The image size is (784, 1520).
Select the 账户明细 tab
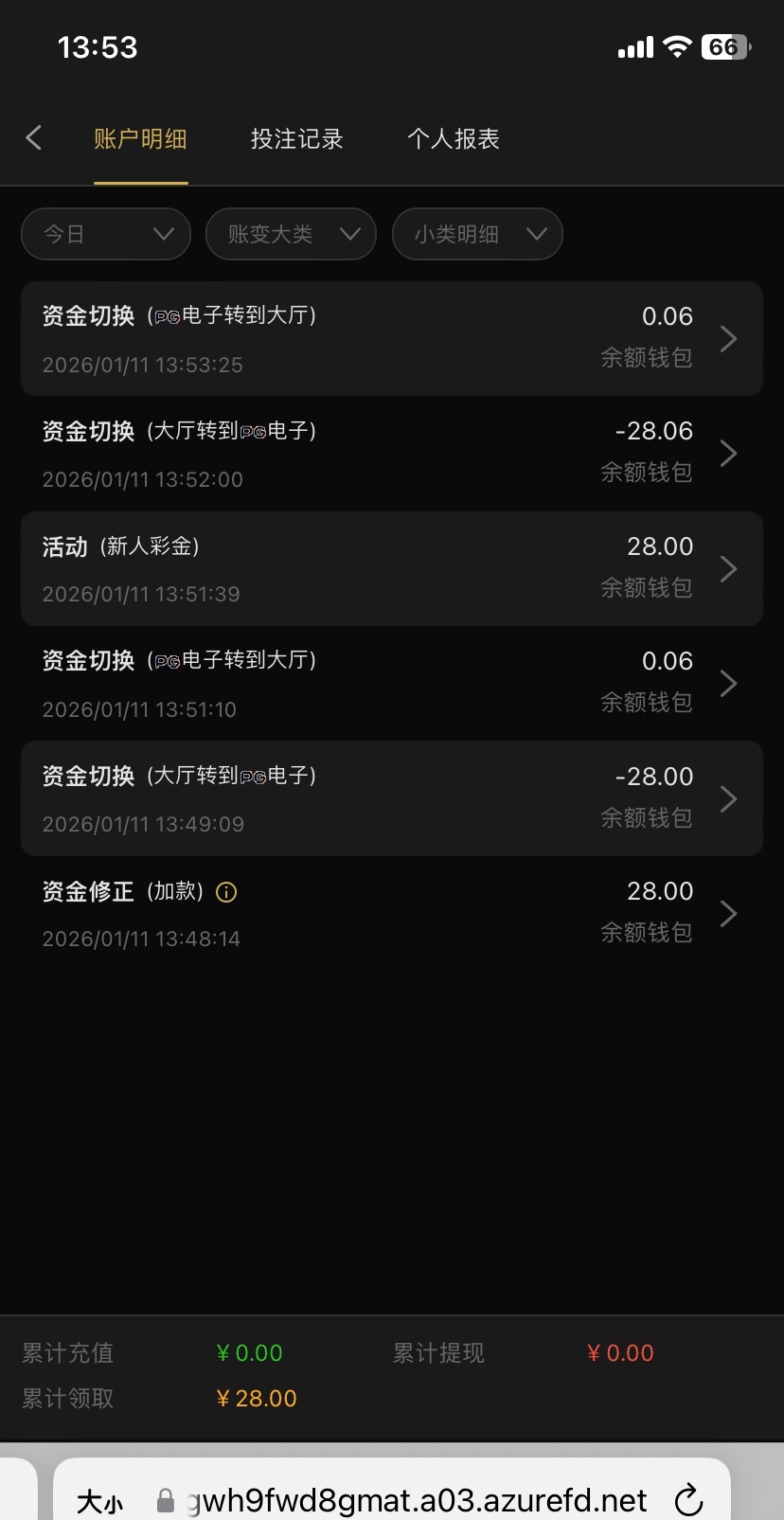pos(140,139)
